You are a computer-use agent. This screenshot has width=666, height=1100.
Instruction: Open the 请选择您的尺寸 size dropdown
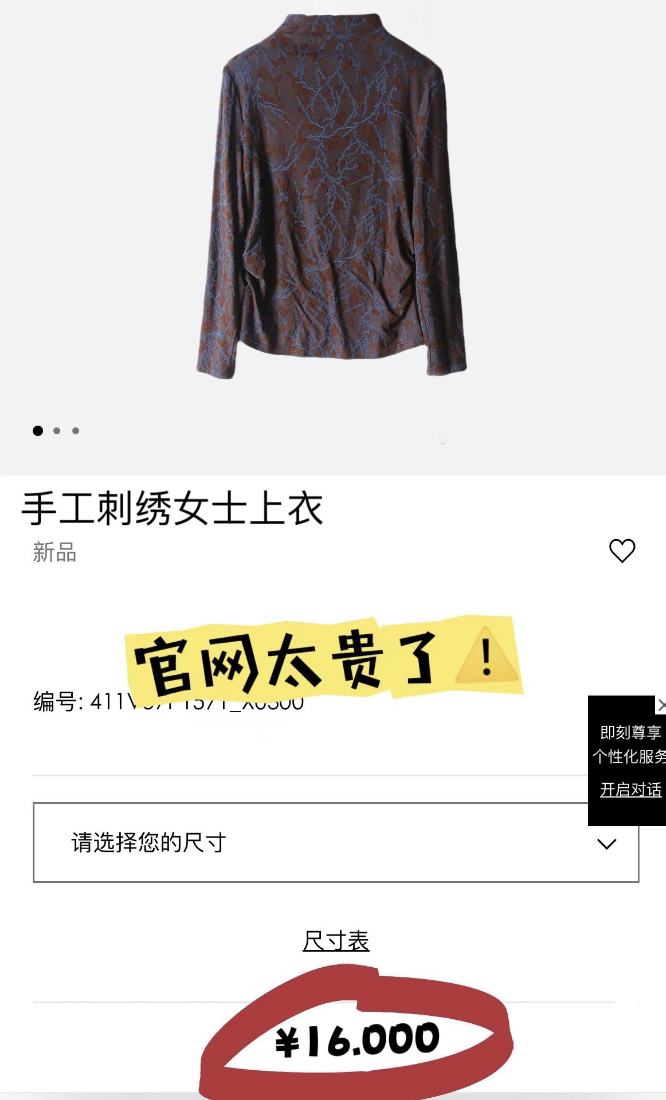[x=335, y=842]
